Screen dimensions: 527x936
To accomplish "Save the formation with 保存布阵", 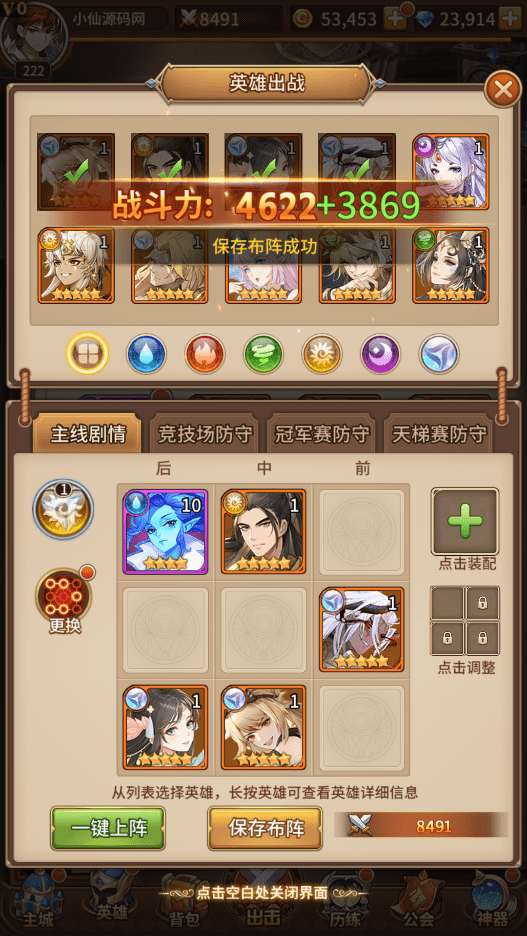I will point(265,827).
